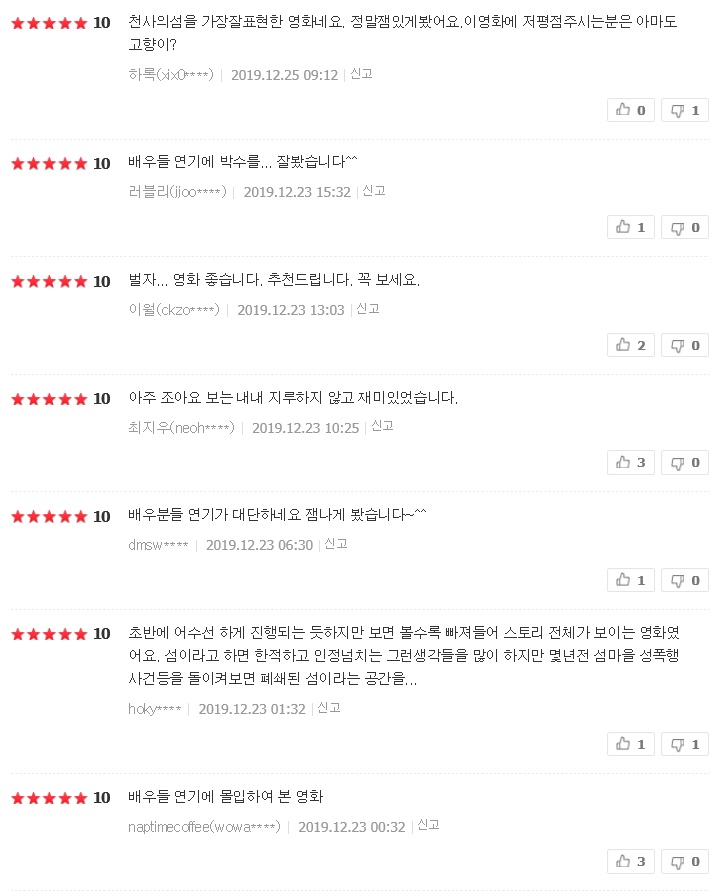Like 러블리(jjoo****)'s review
726x891 pixels.
(630, 227)
